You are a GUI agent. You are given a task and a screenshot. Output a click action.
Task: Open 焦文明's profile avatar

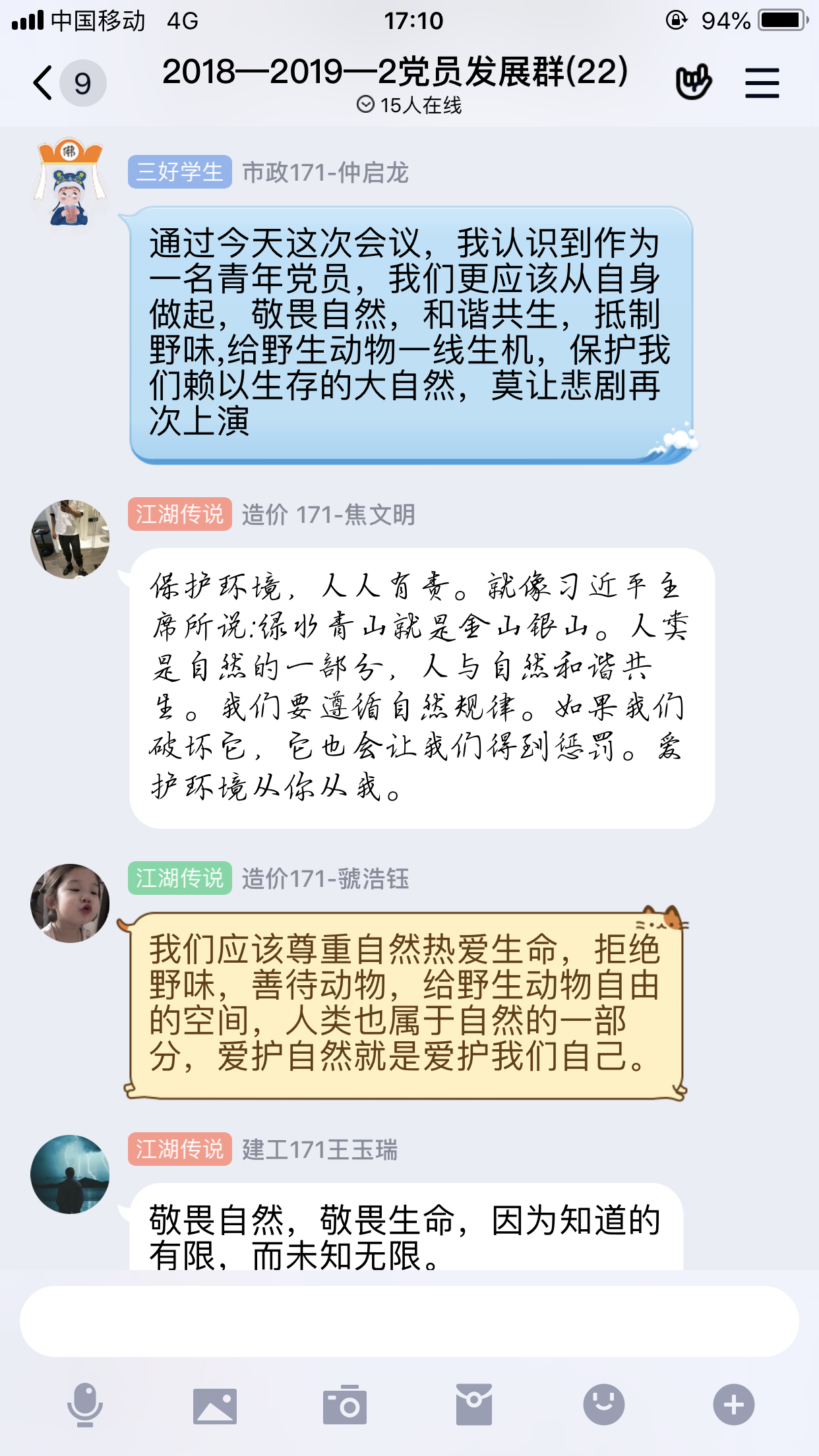point(70,539)
